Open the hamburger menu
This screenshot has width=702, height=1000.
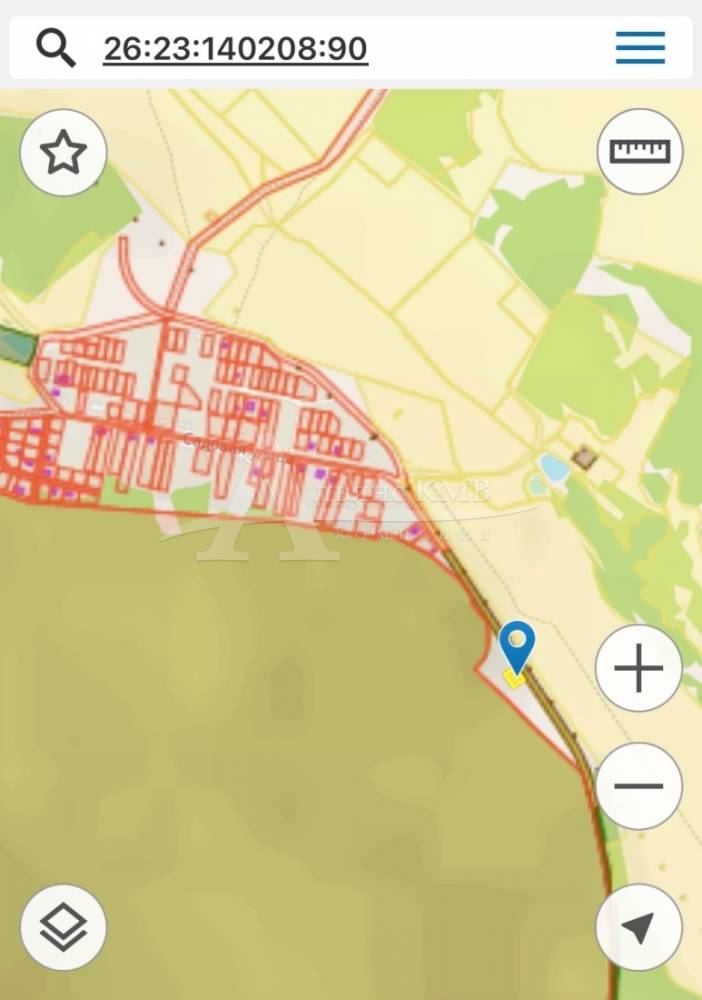point(640,47)
